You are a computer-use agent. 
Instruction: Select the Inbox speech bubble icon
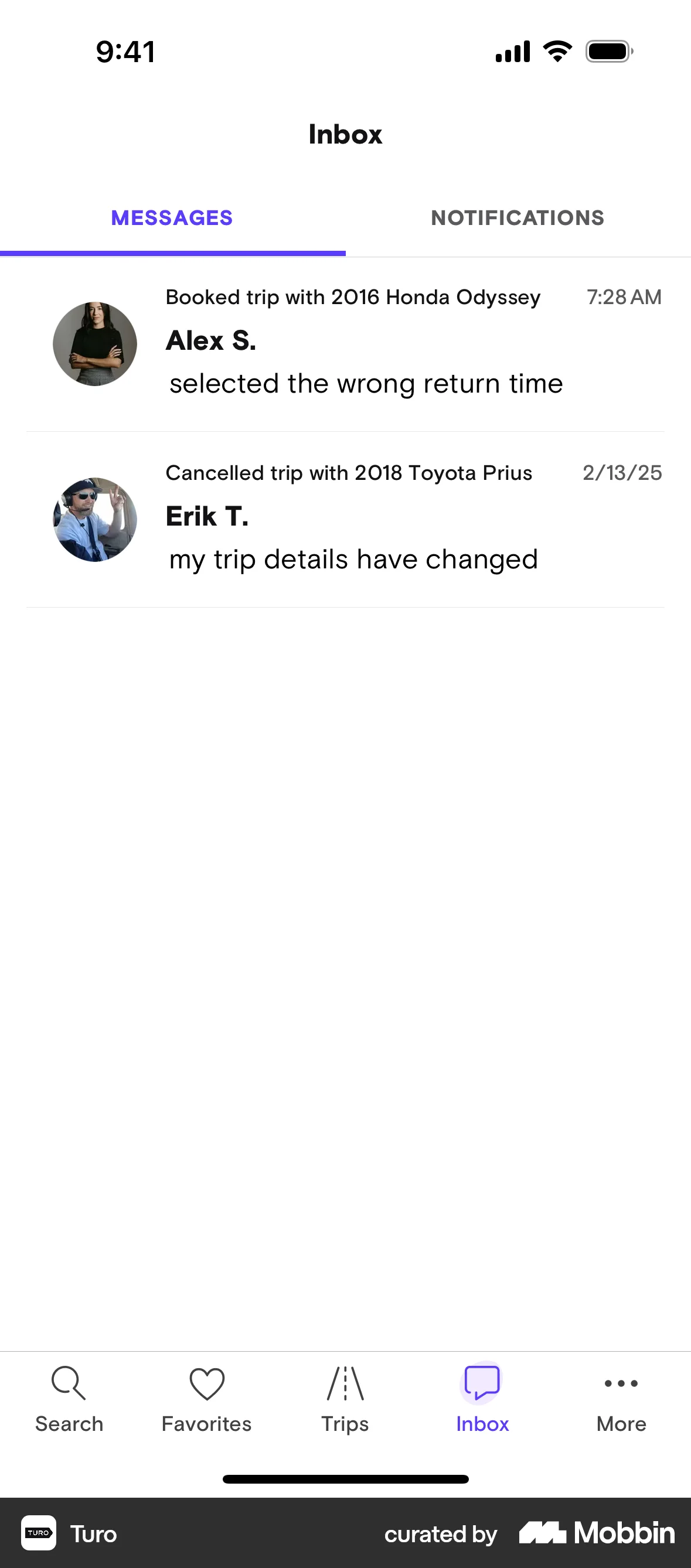coord(482,1383)
